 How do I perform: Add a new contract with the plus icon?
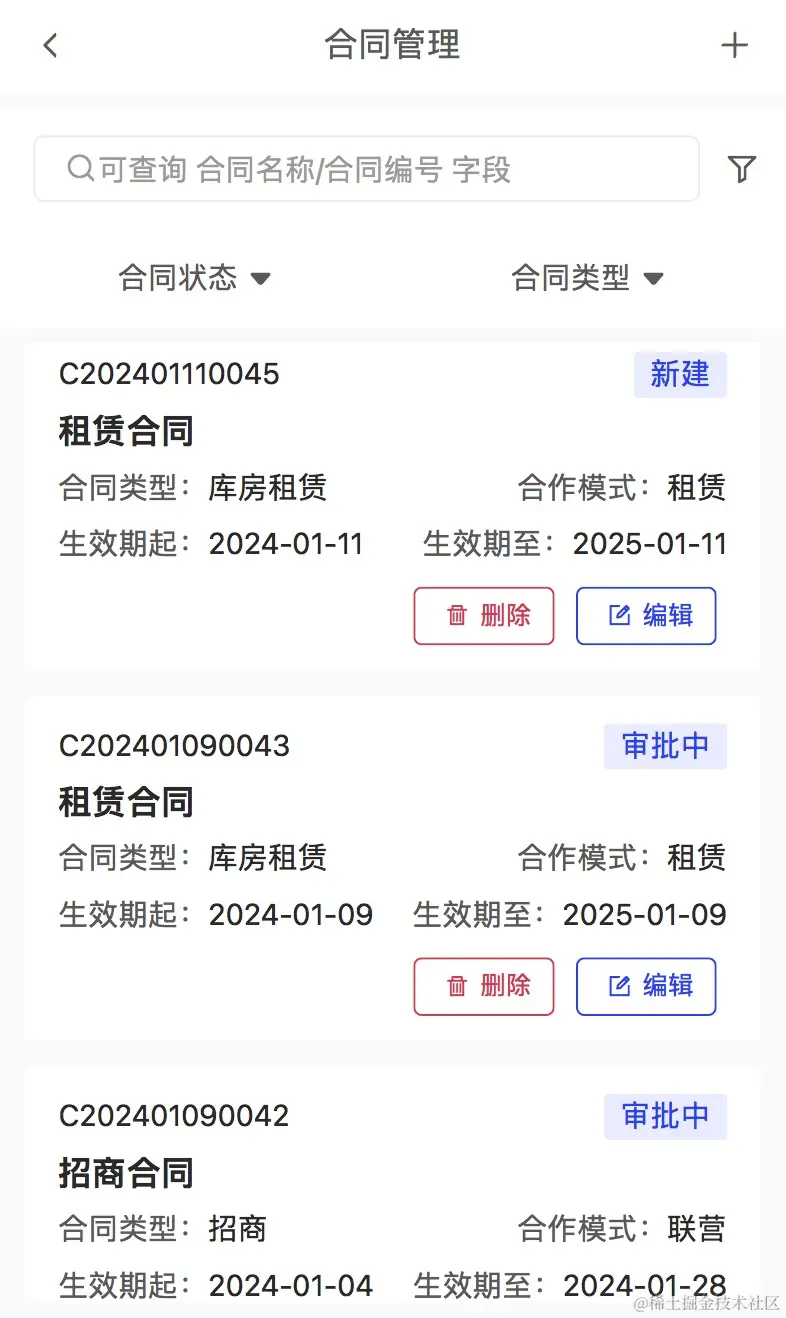point(734,45)
